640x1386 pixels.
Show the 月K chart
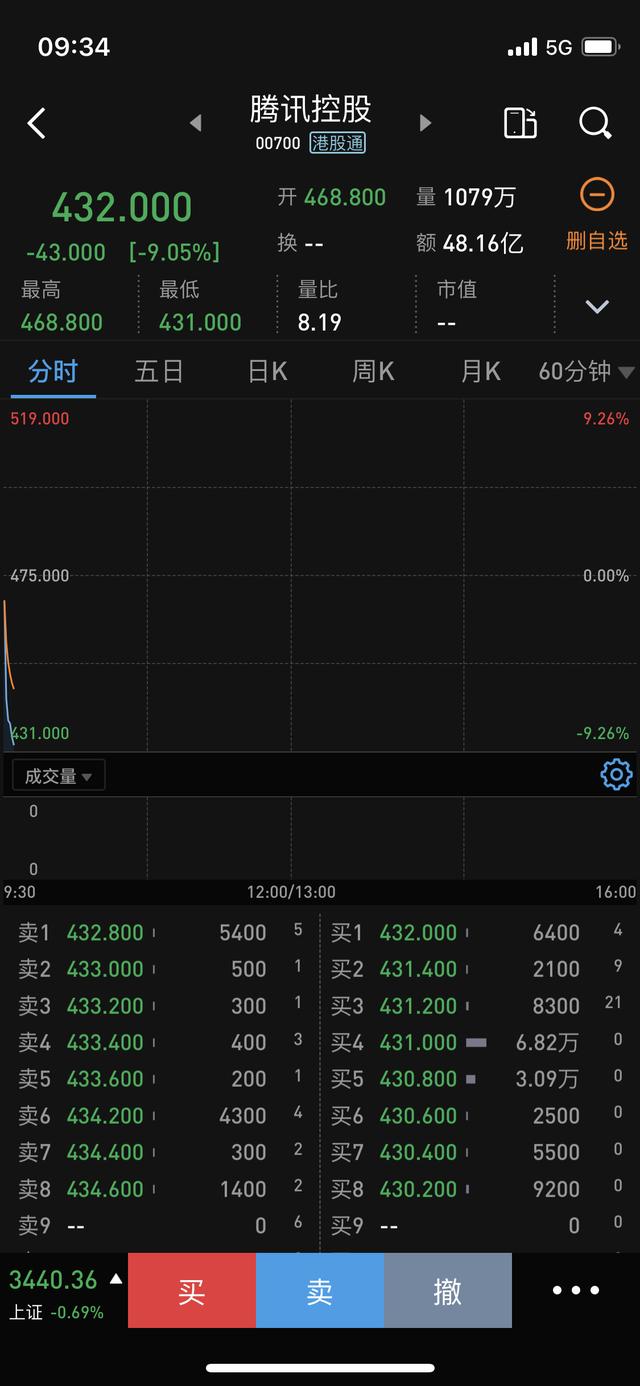pyautogui.click(x=480, y=372)
